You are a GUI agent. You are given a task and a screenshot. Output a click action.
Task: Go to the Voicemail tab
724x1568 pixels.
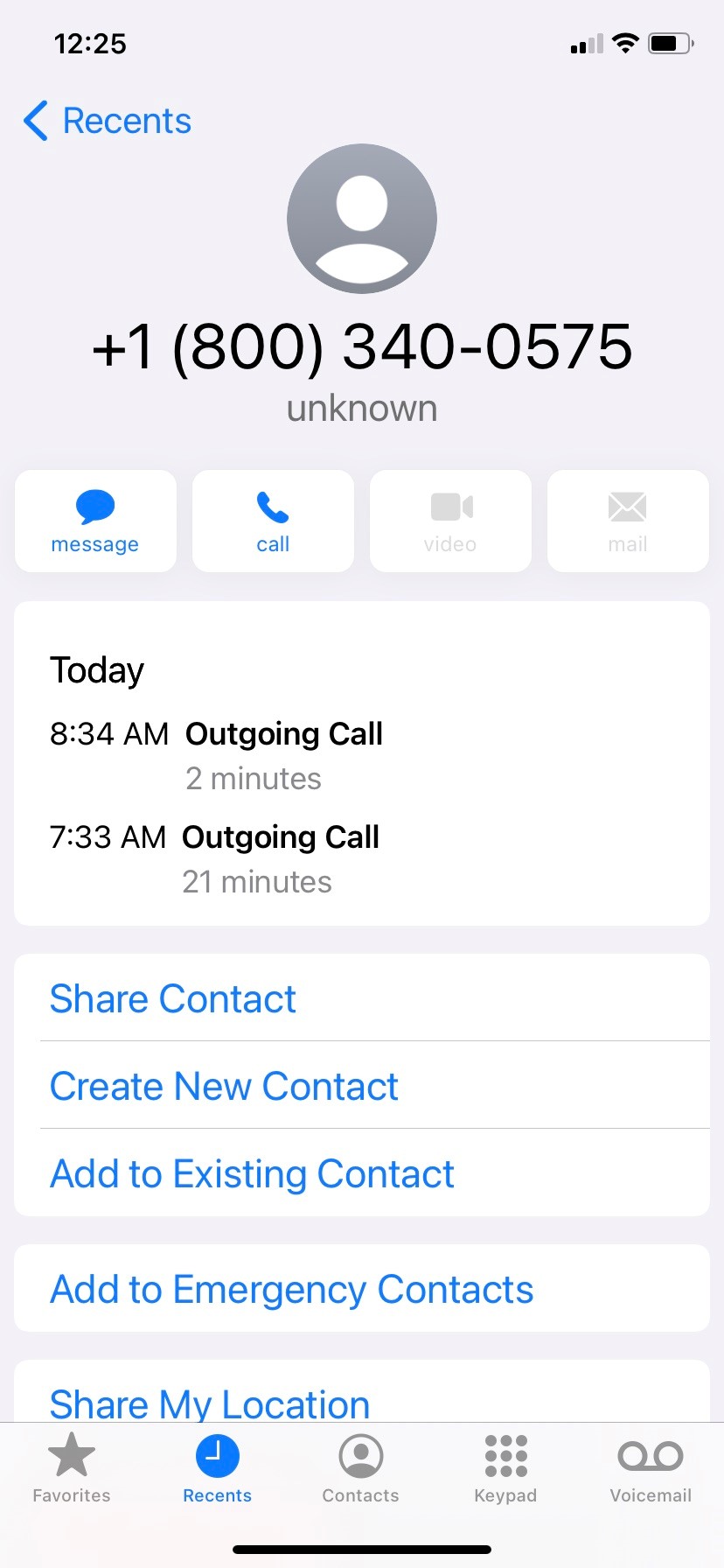coord(651,1469)
